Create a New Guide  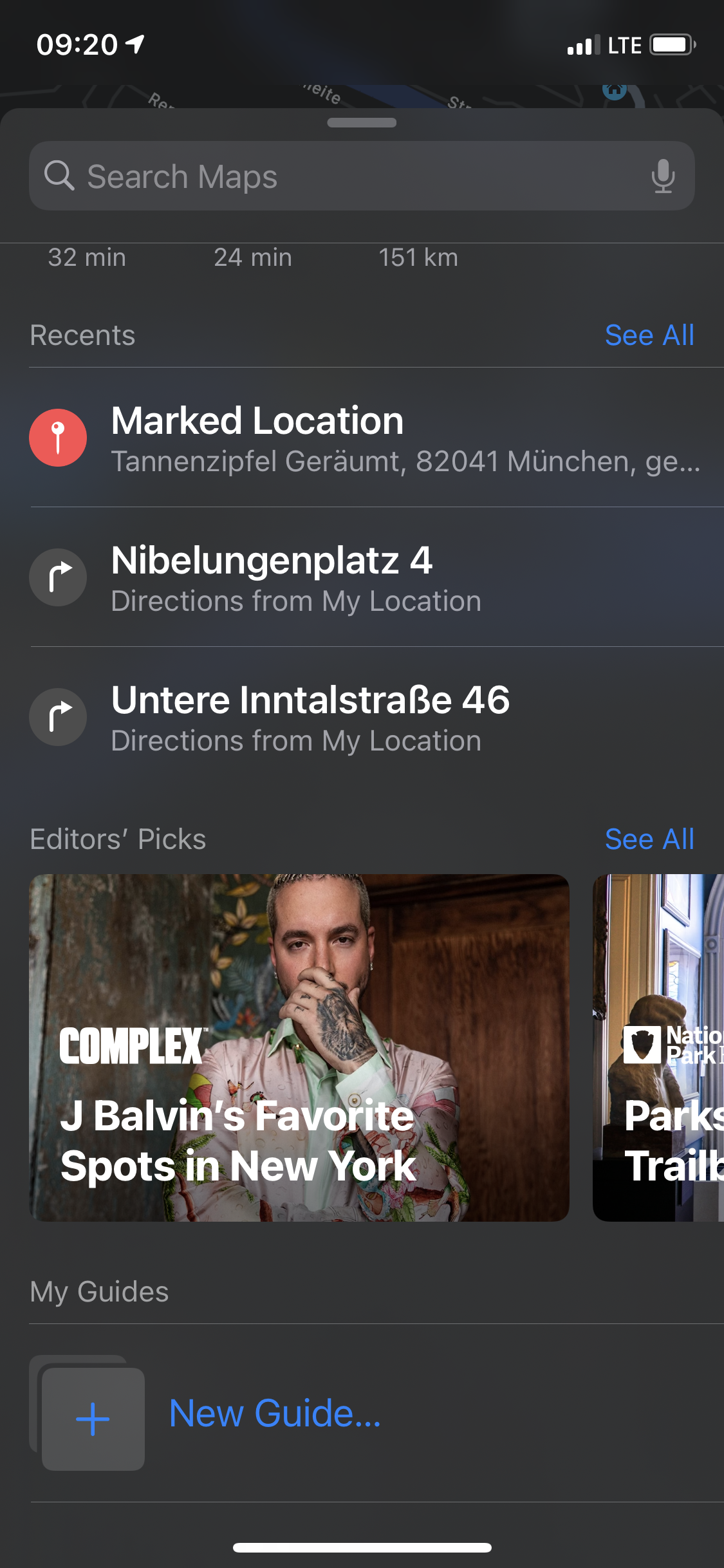[x=274, y=1414]
